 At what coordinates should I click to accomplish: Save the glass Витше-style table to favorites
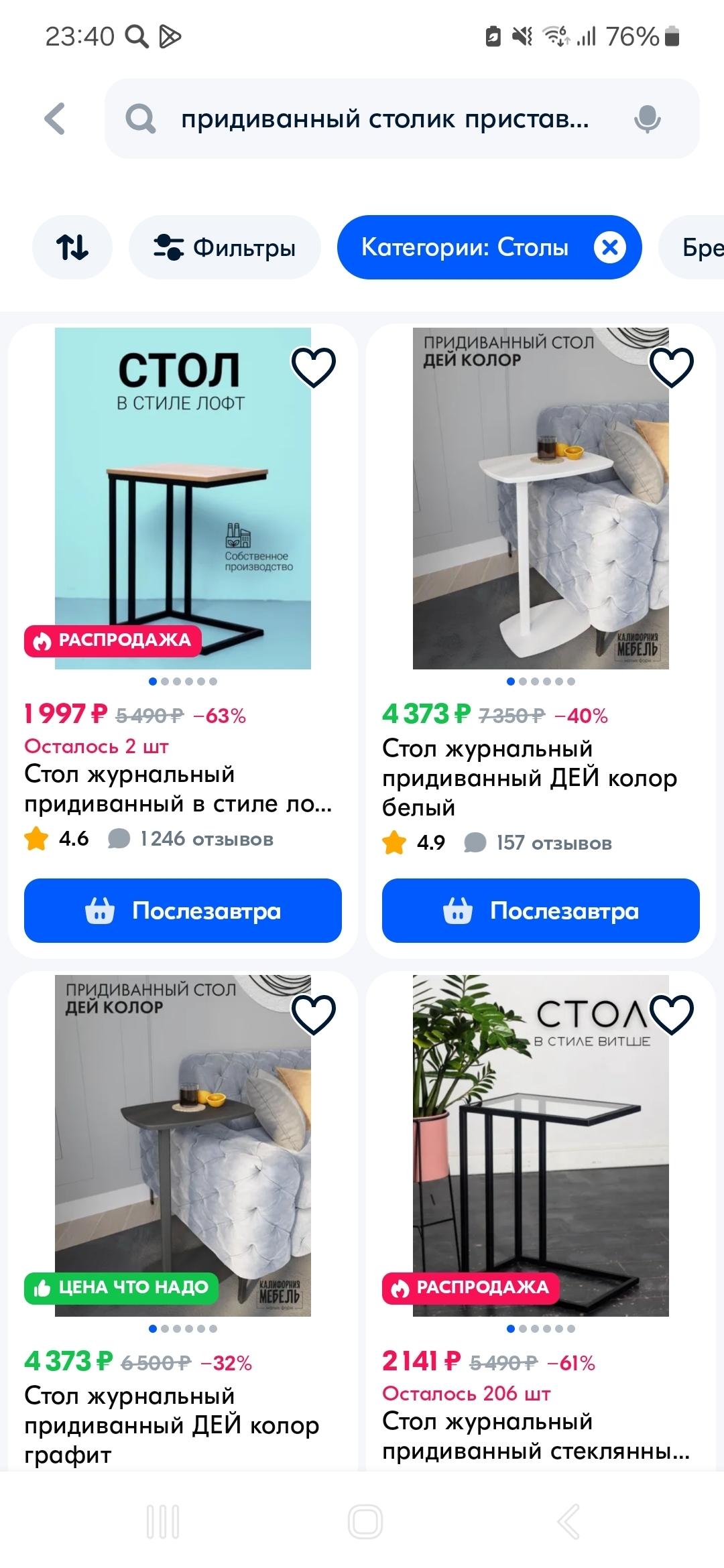(x=671, y=1015)
